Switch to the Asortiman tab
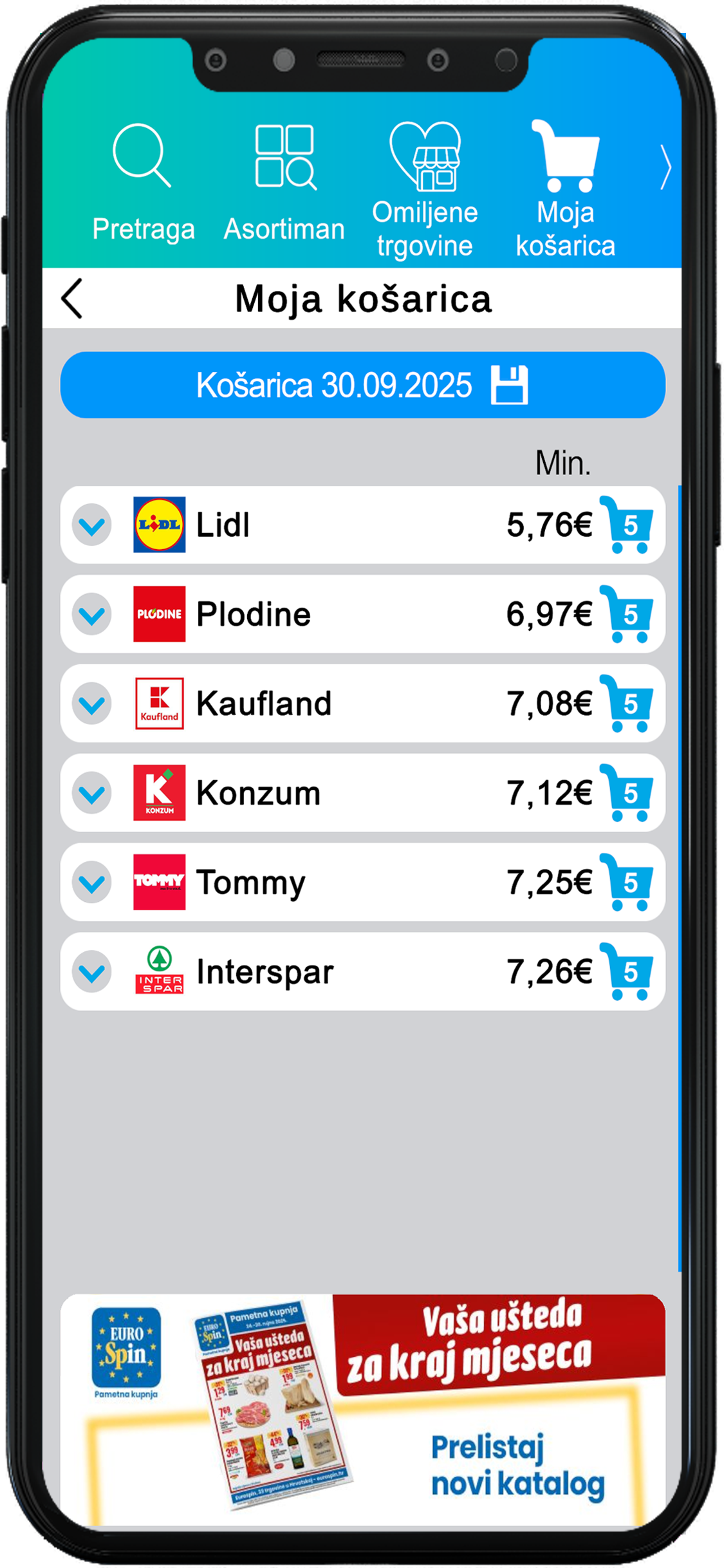This screenshot has height=1568, width=724. 284,183
